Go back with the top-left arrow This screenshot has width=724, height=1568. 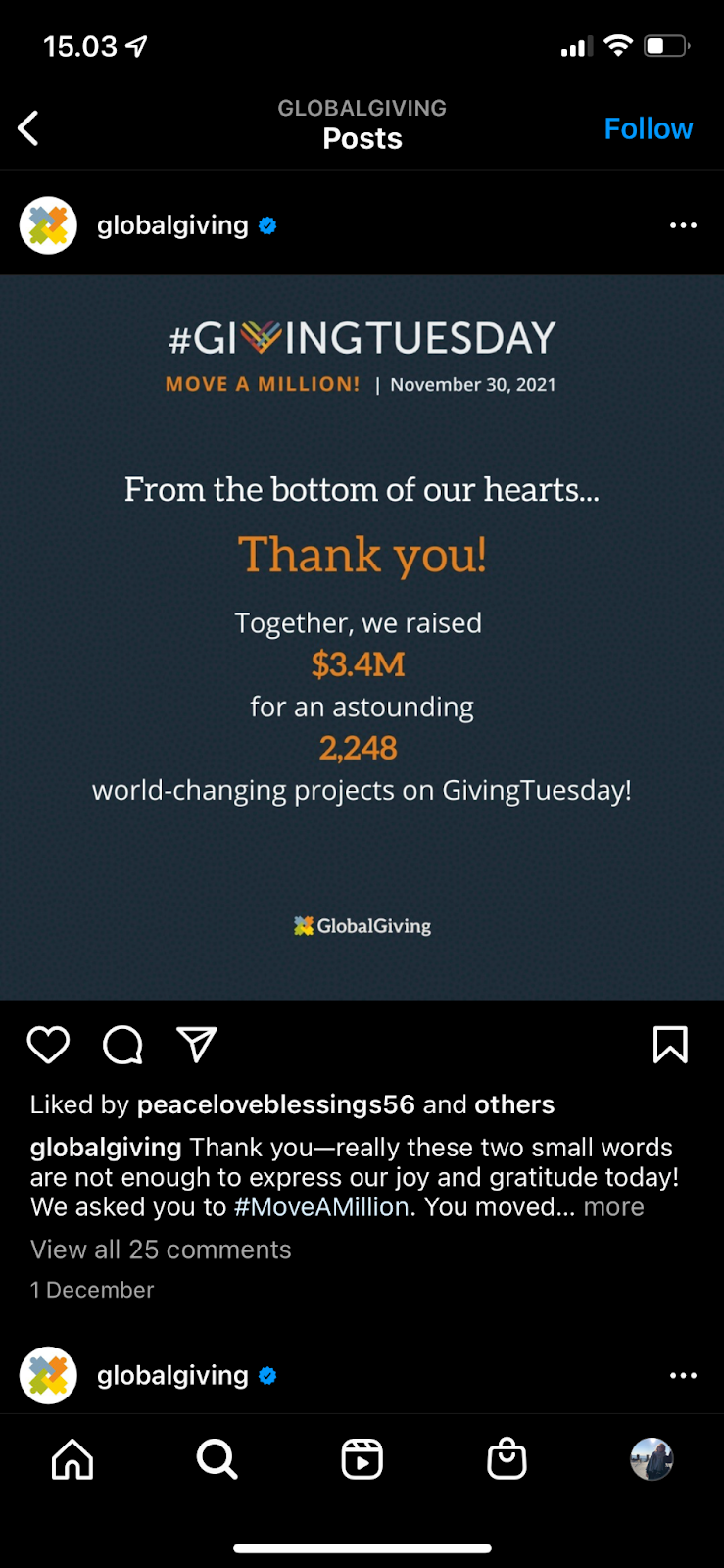pos(29,128)
